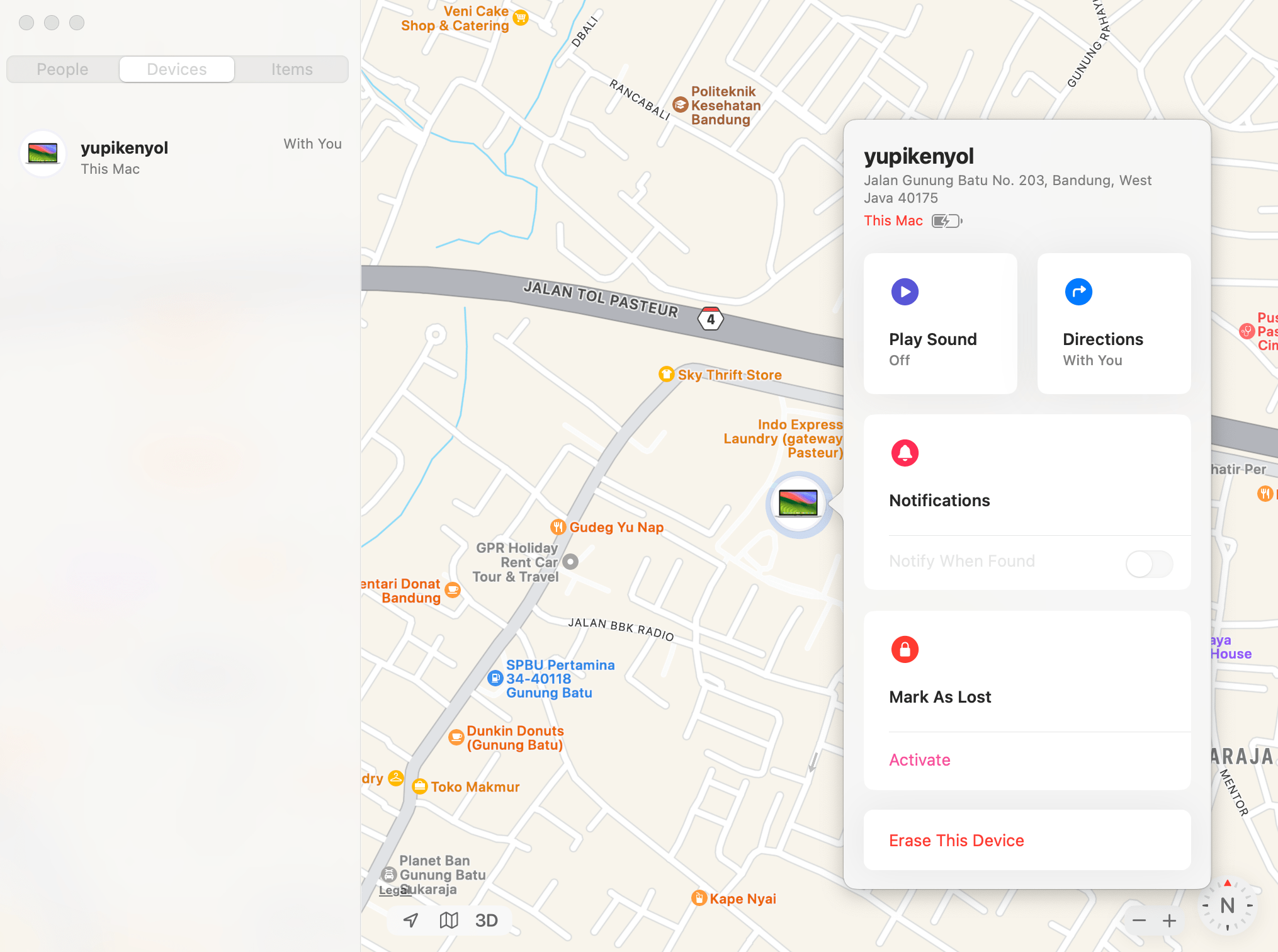The image size is (1278, 952).
Task: Get Directions to the device
Action: coord(1114,324)
